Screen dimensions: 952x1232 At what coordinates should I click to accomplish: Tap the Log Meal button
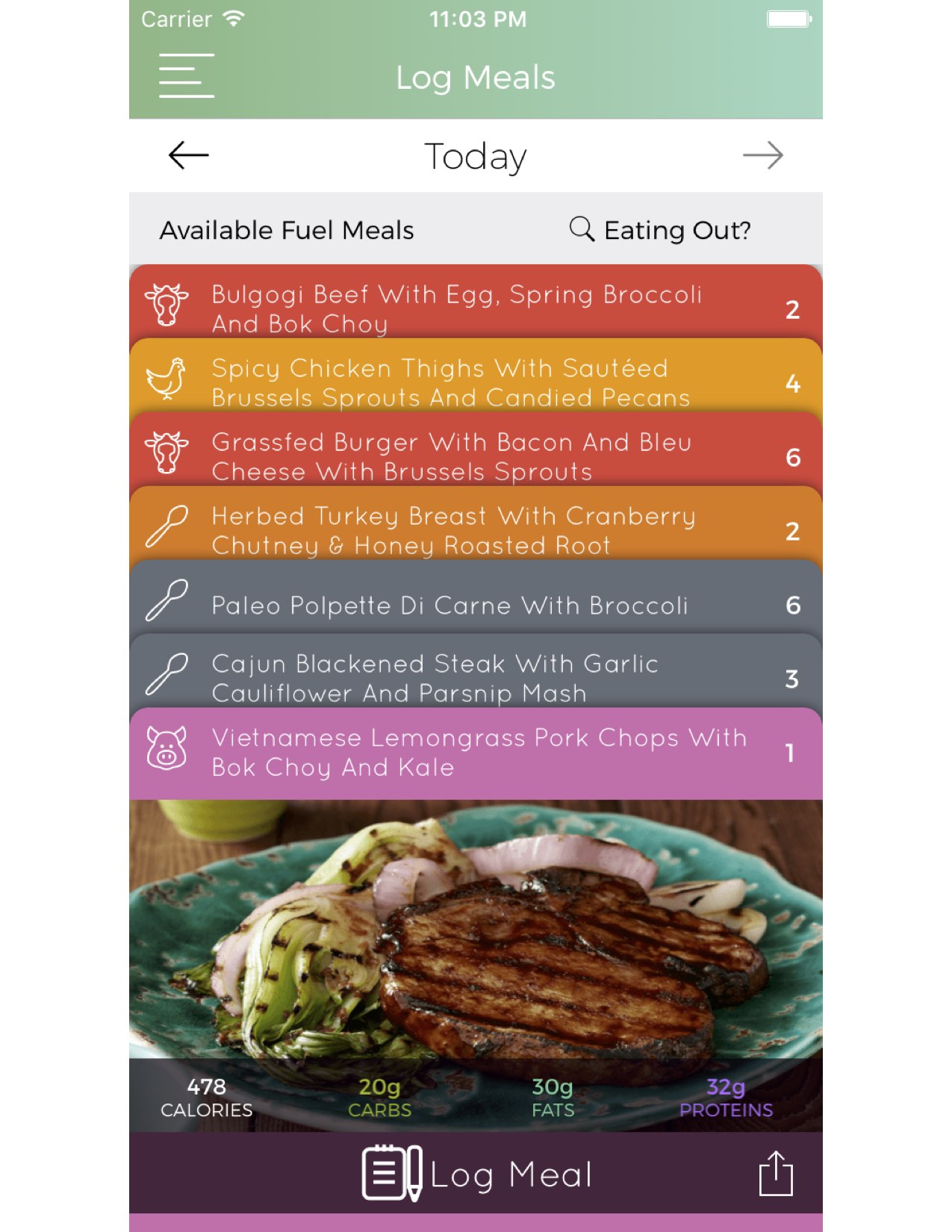click(476, 1174)
